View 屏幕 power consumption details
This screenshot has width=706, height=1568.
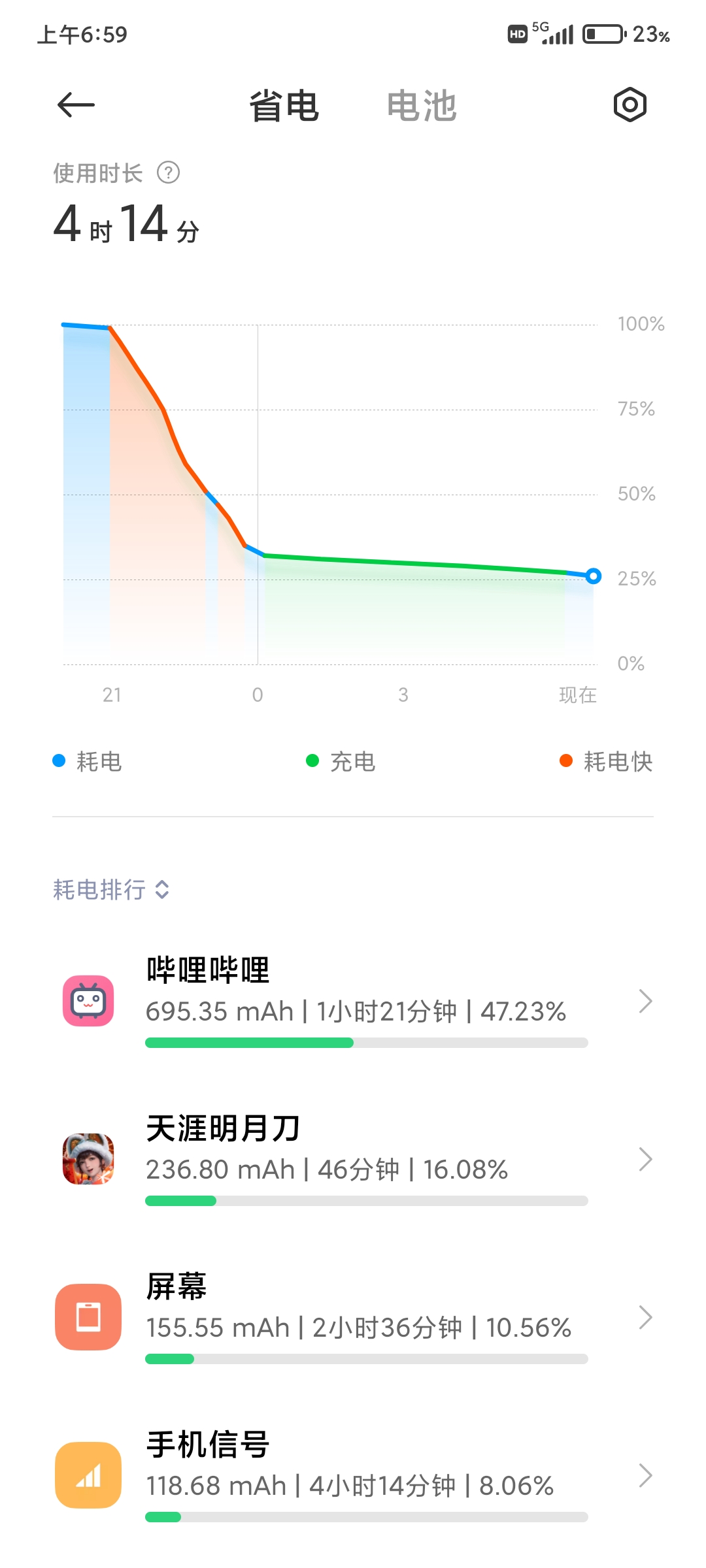[353, 1317]
